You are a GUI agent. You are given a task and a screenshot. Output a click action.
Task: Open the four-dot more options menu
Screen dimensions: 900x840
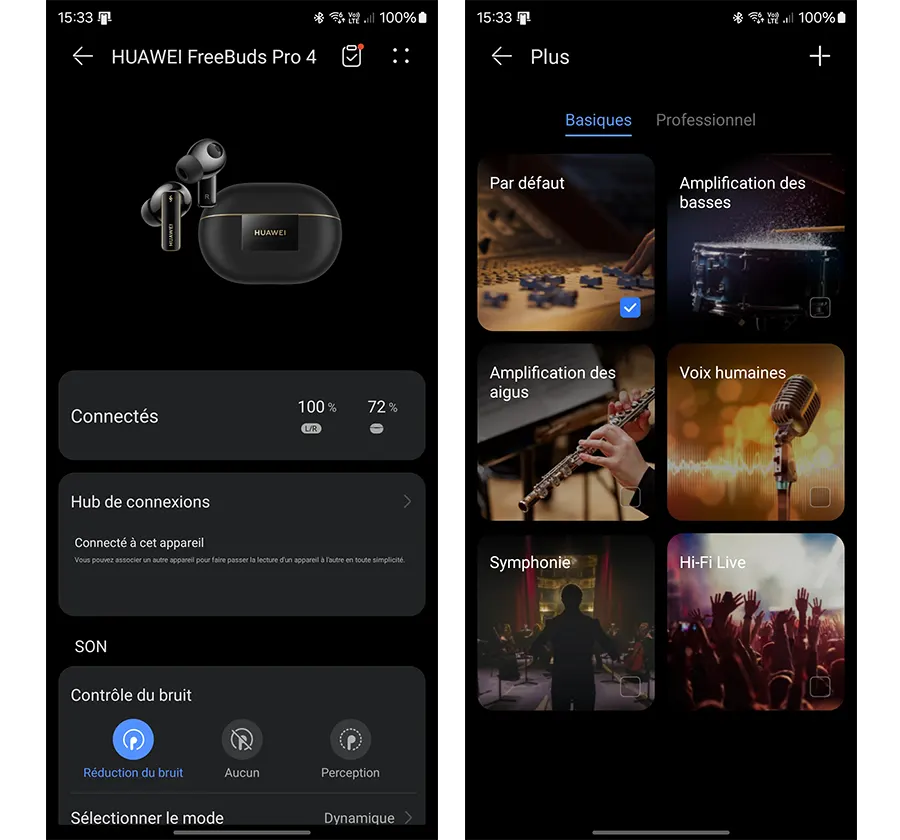coord(401,56)
